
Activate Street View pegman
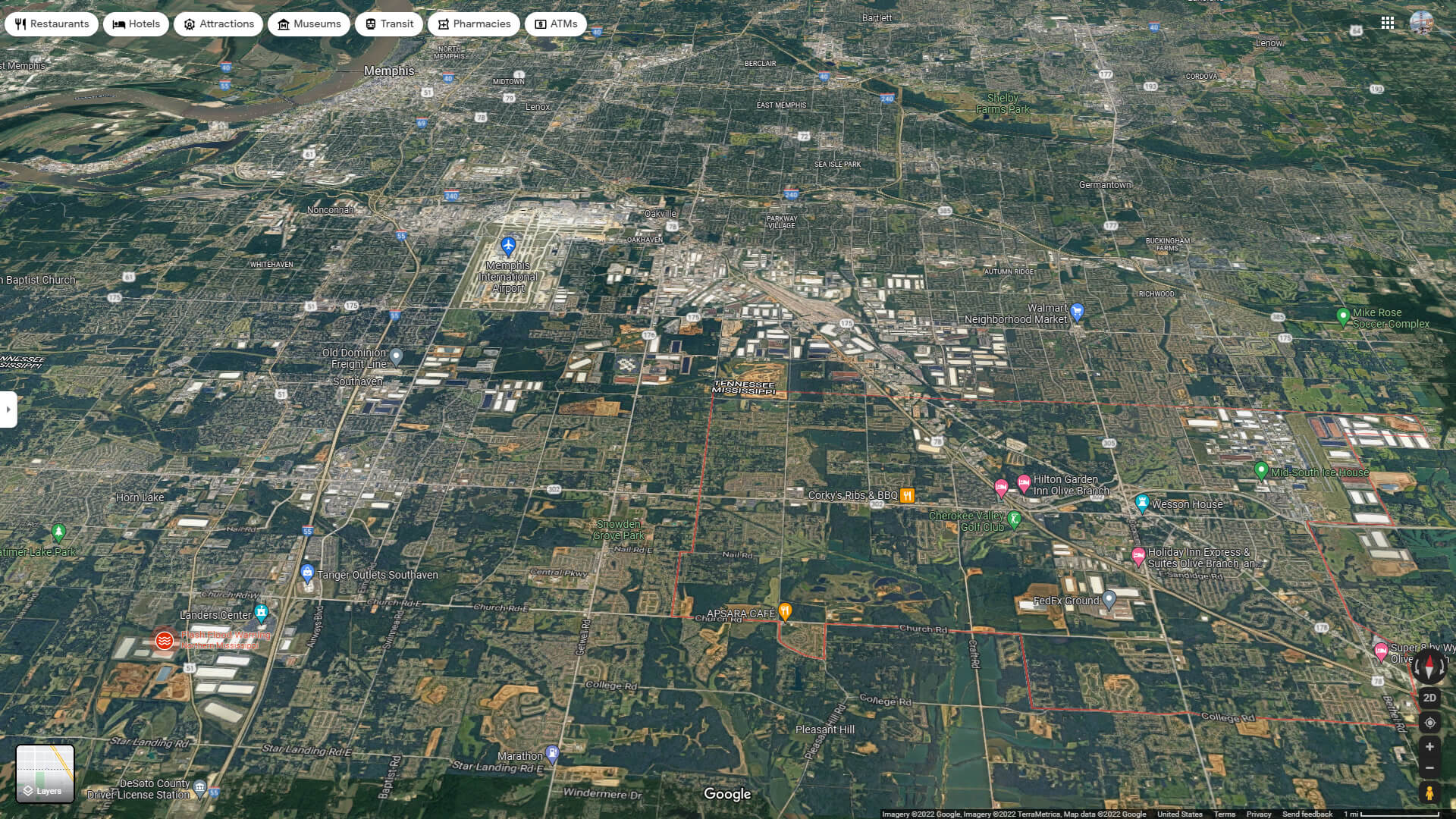1429,792
